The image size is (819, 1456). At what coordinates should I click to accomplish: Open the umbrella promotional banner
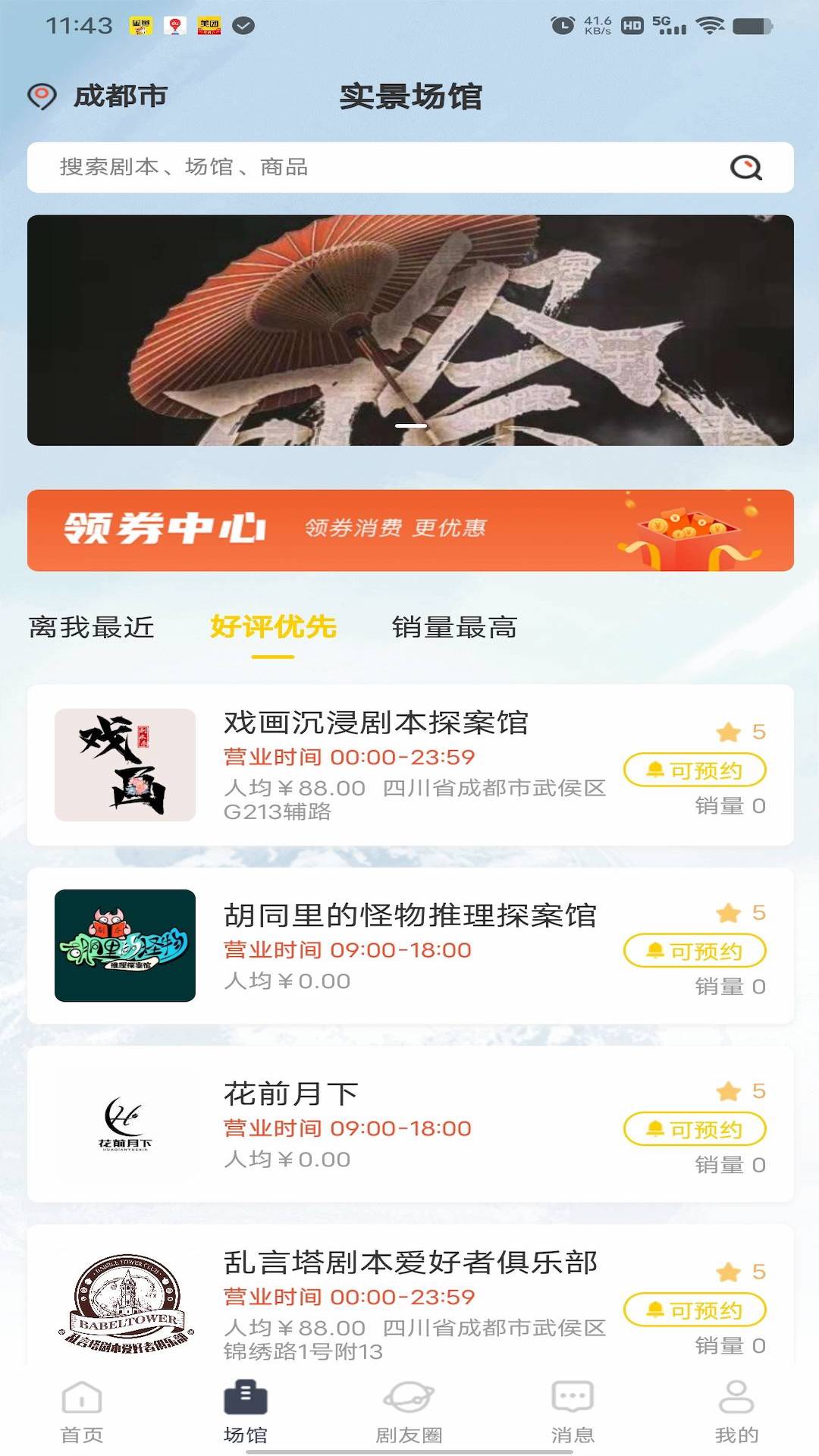[x=410, y=330]
